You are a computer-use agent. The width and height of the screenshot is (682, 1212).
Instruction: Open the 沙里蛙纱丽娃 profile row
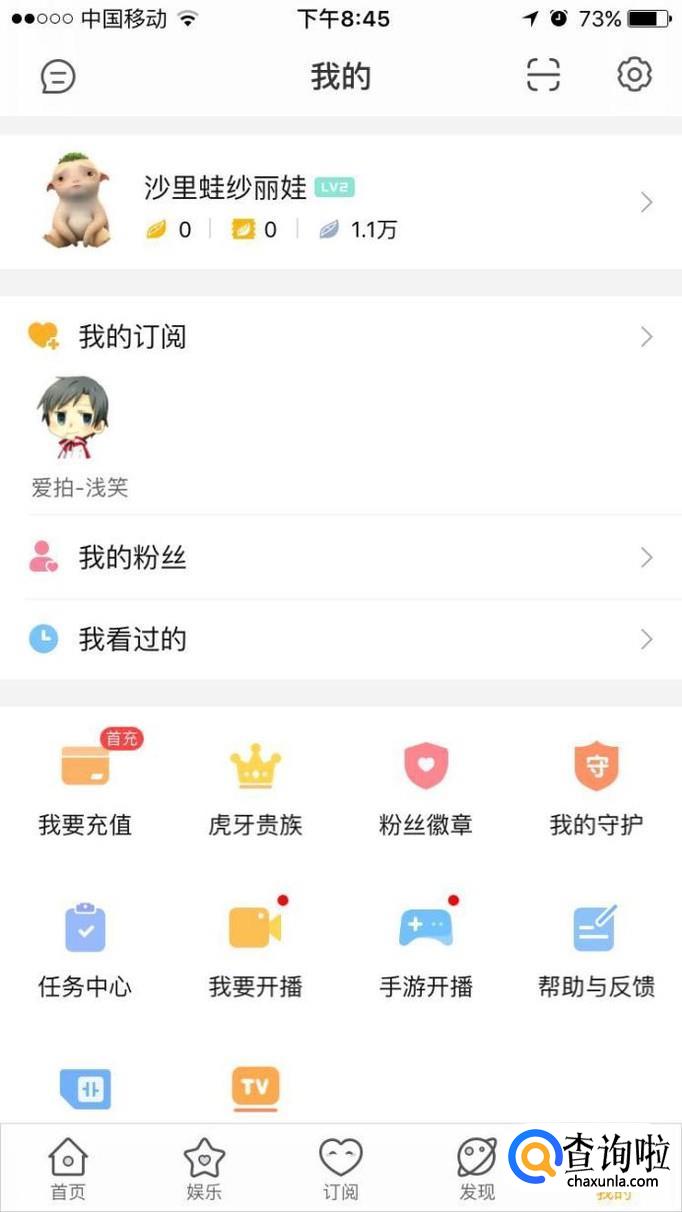click(340, 202)
